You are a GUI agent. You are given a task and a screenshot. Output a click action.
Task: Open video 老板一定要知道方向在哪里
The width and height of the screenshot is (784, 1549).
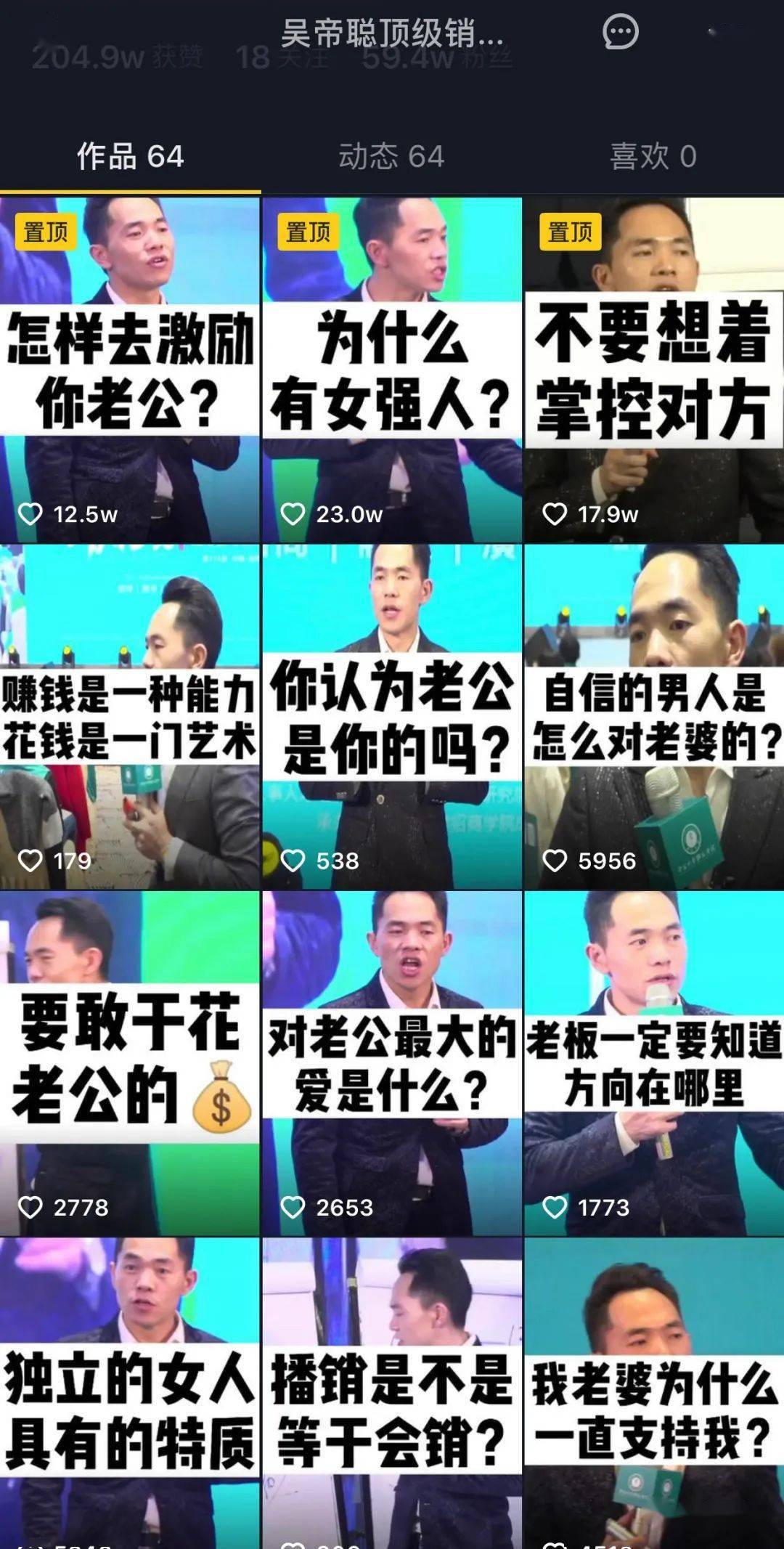[653, 1063]
